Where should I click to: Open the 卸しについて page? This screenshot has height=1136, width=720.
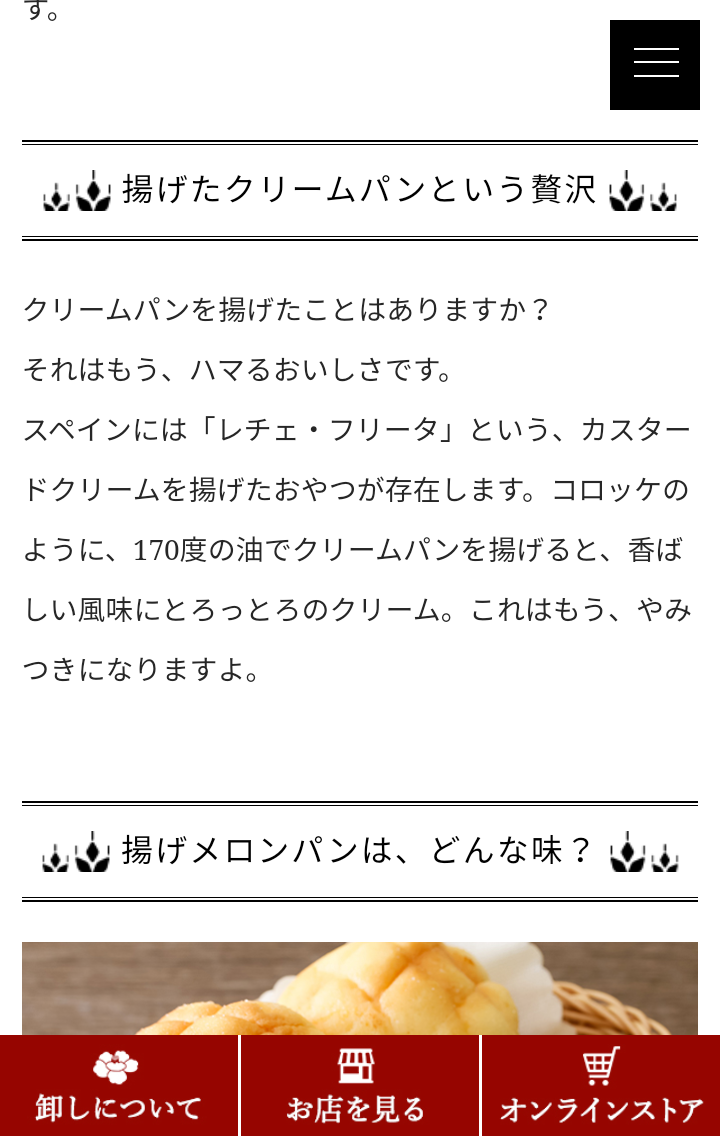[119, 1086]
